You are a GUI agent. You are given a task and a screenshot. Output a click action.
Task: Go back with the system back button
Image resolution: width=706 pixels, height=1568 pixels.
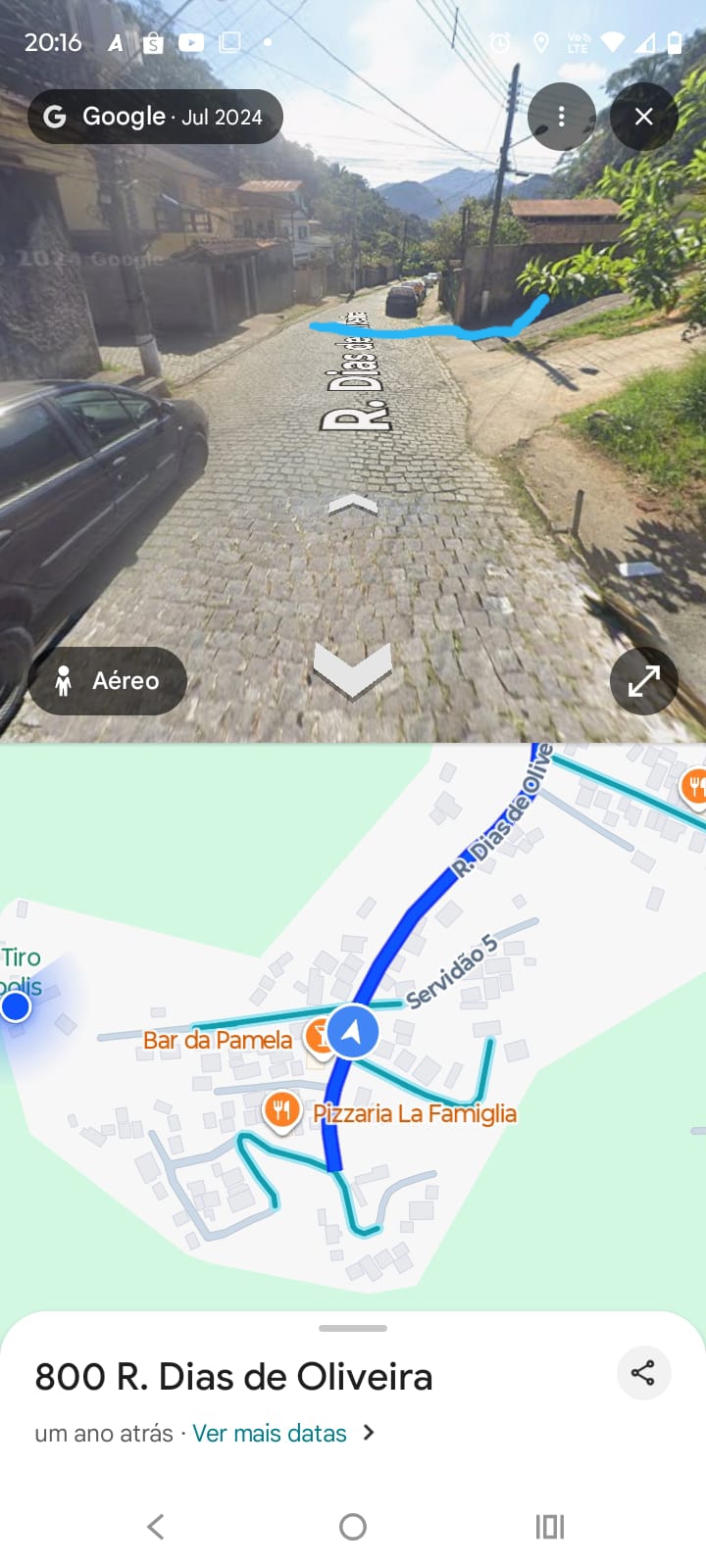(x=155, y=1526)
